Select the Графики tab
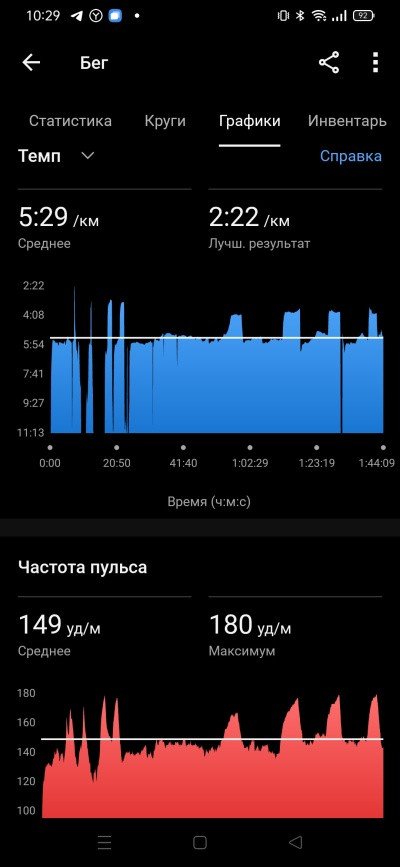 pos(250,121)
